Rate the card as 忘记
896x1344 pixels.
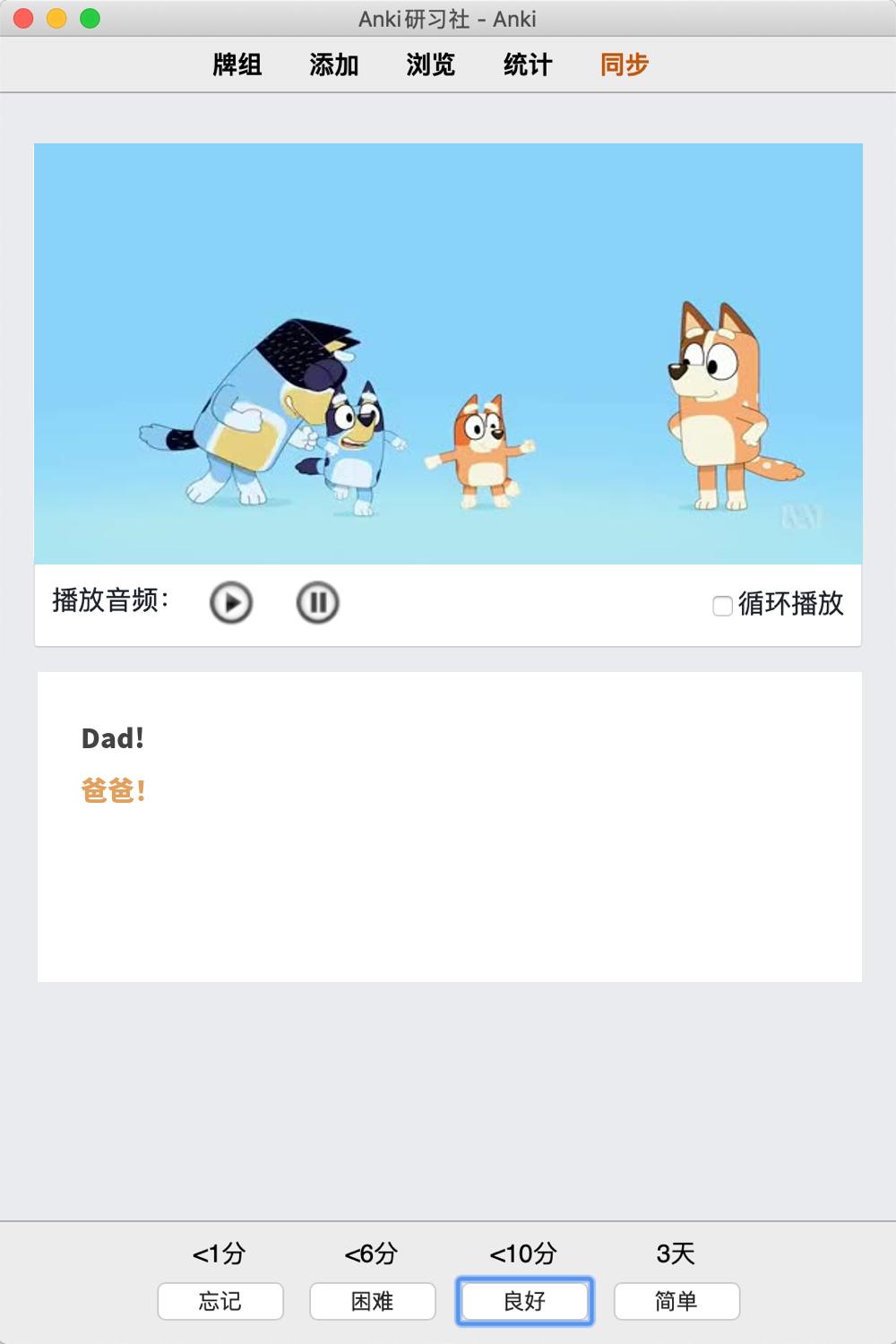pos(220,1301)
